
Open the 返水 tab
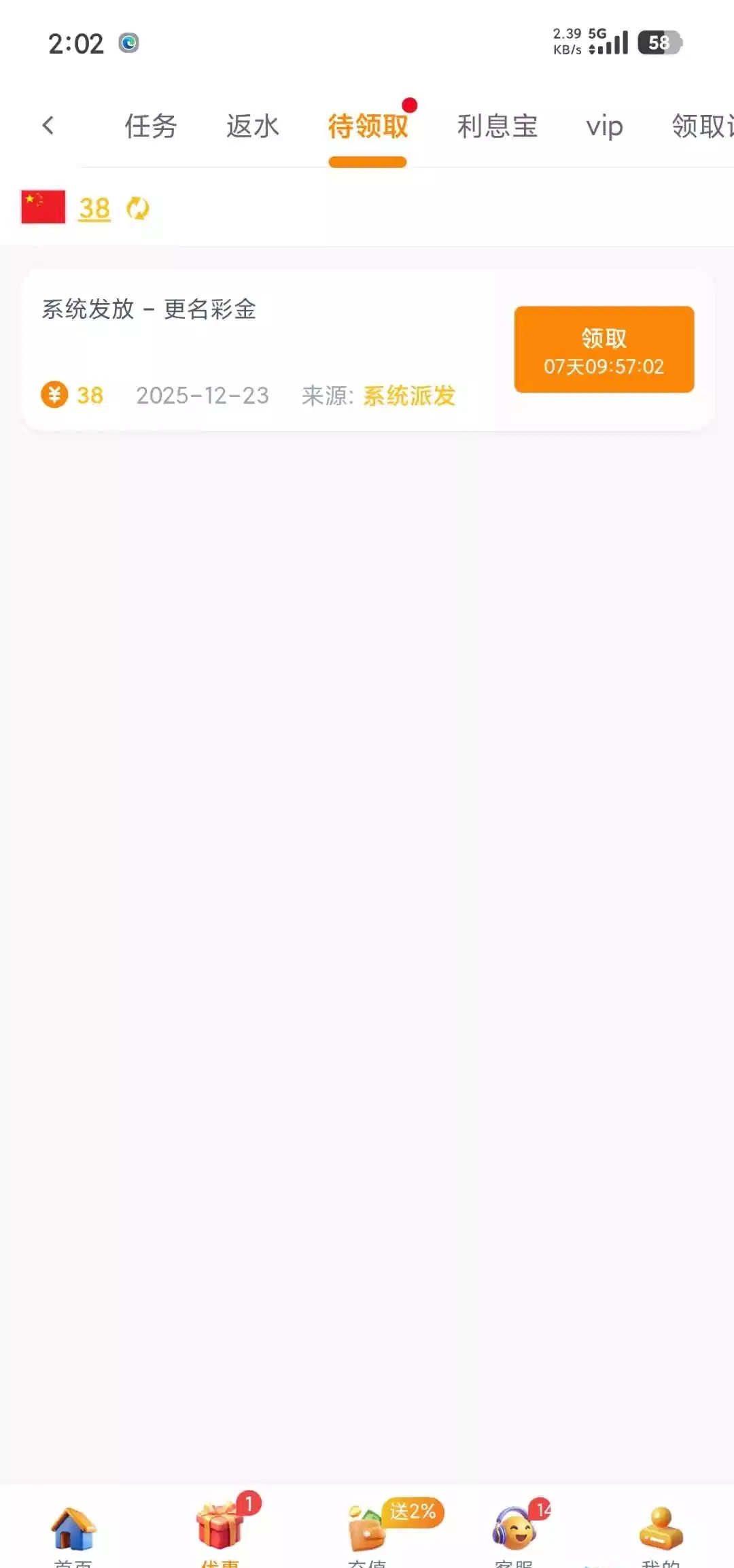point(253,126)
